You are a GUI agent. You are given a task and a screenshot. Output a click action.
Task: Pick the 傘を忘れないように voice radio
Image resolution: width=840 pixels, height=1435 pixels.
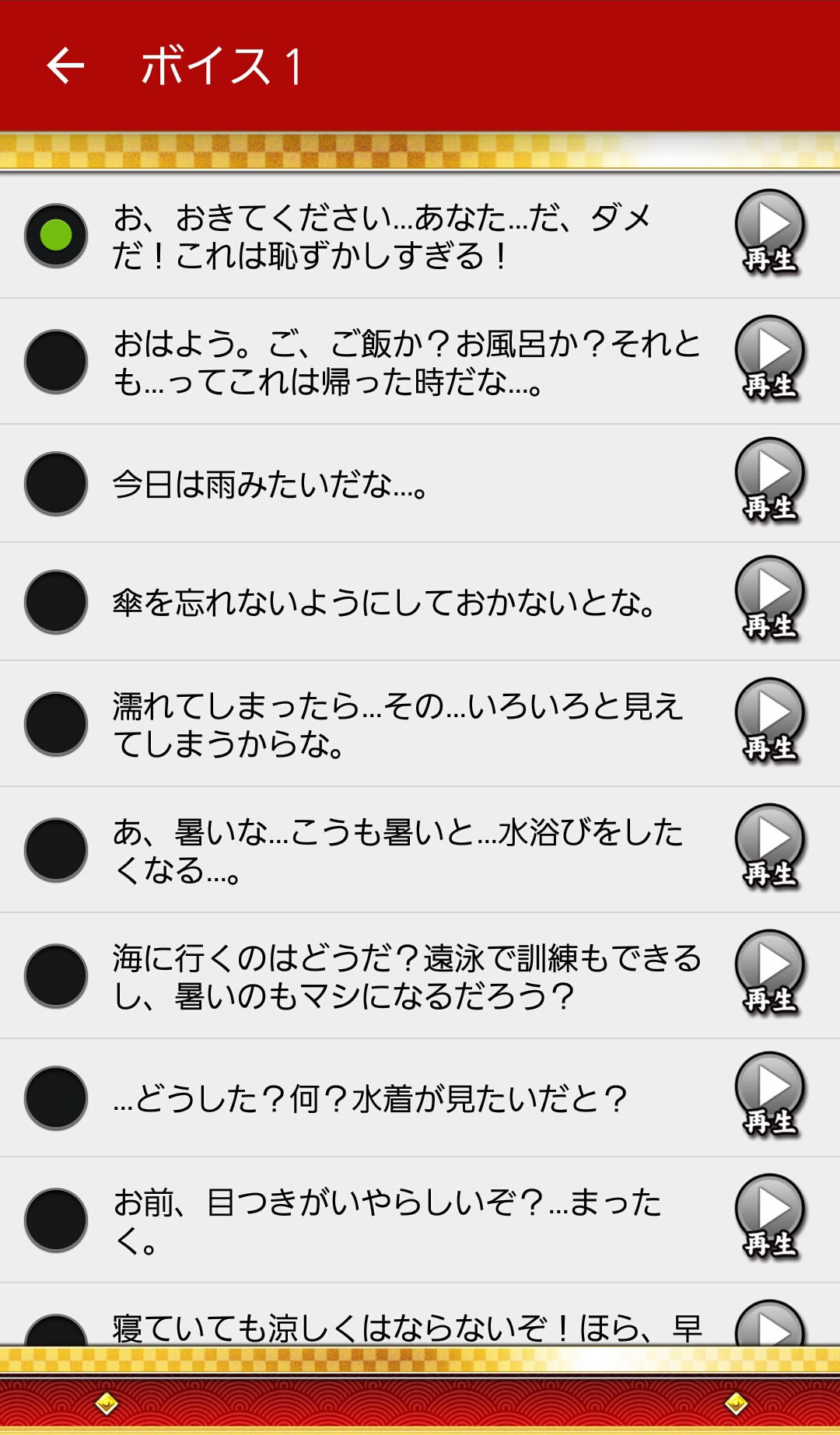point(56,602)
